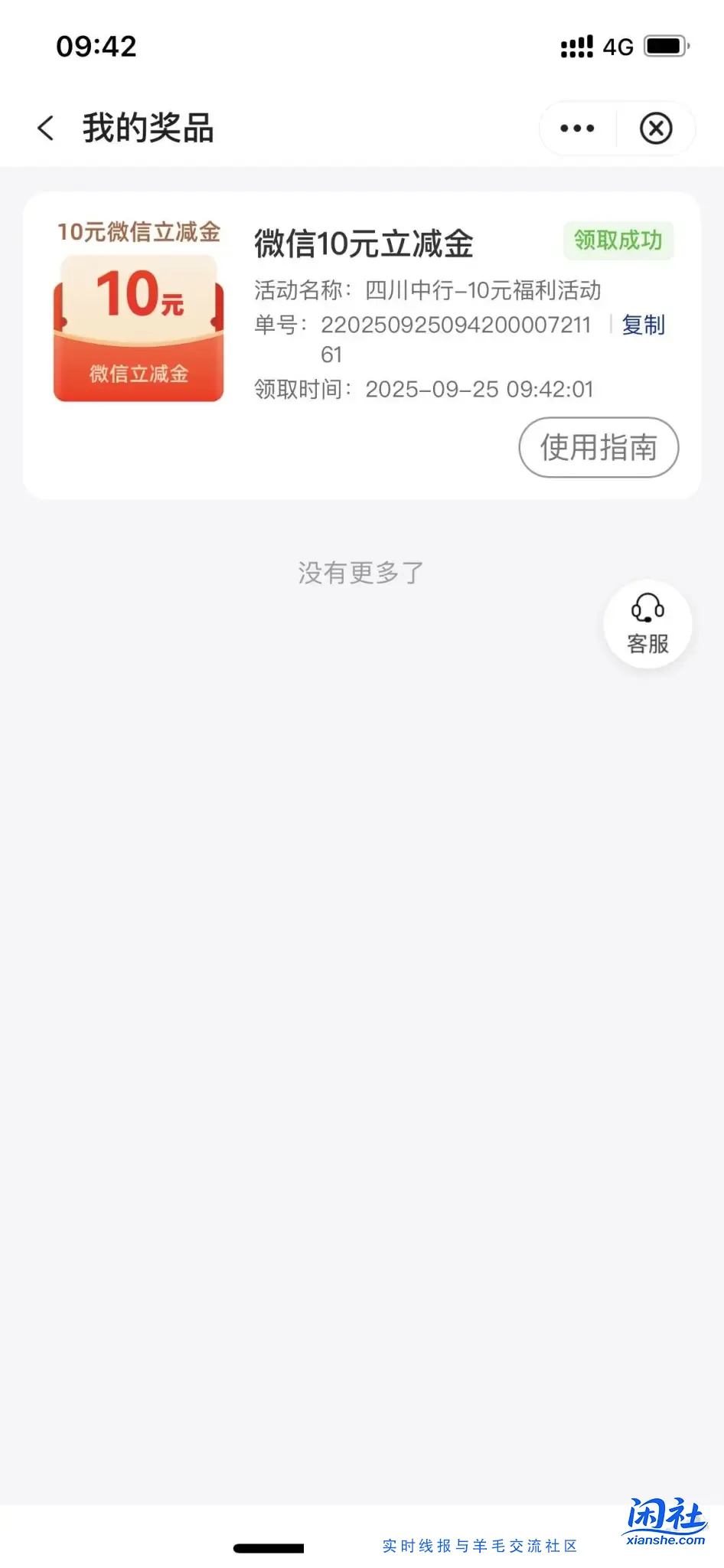This screenshot has height=1568, width=724.
Task: Open the 微信10元立减金 prize card
Action: (364, 242)
